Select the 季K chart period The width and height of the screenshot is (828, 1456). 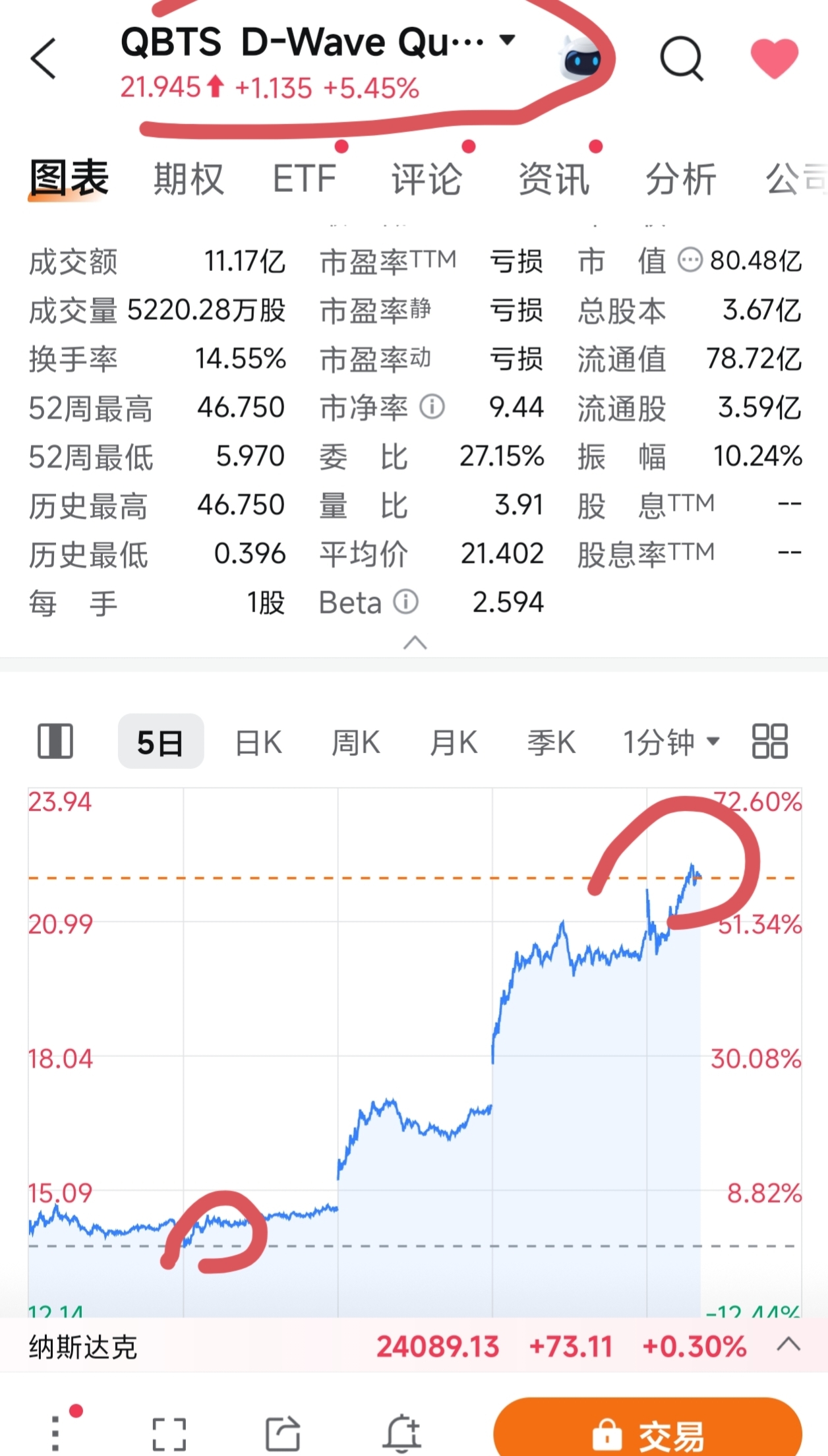click(x=551, y=743)
